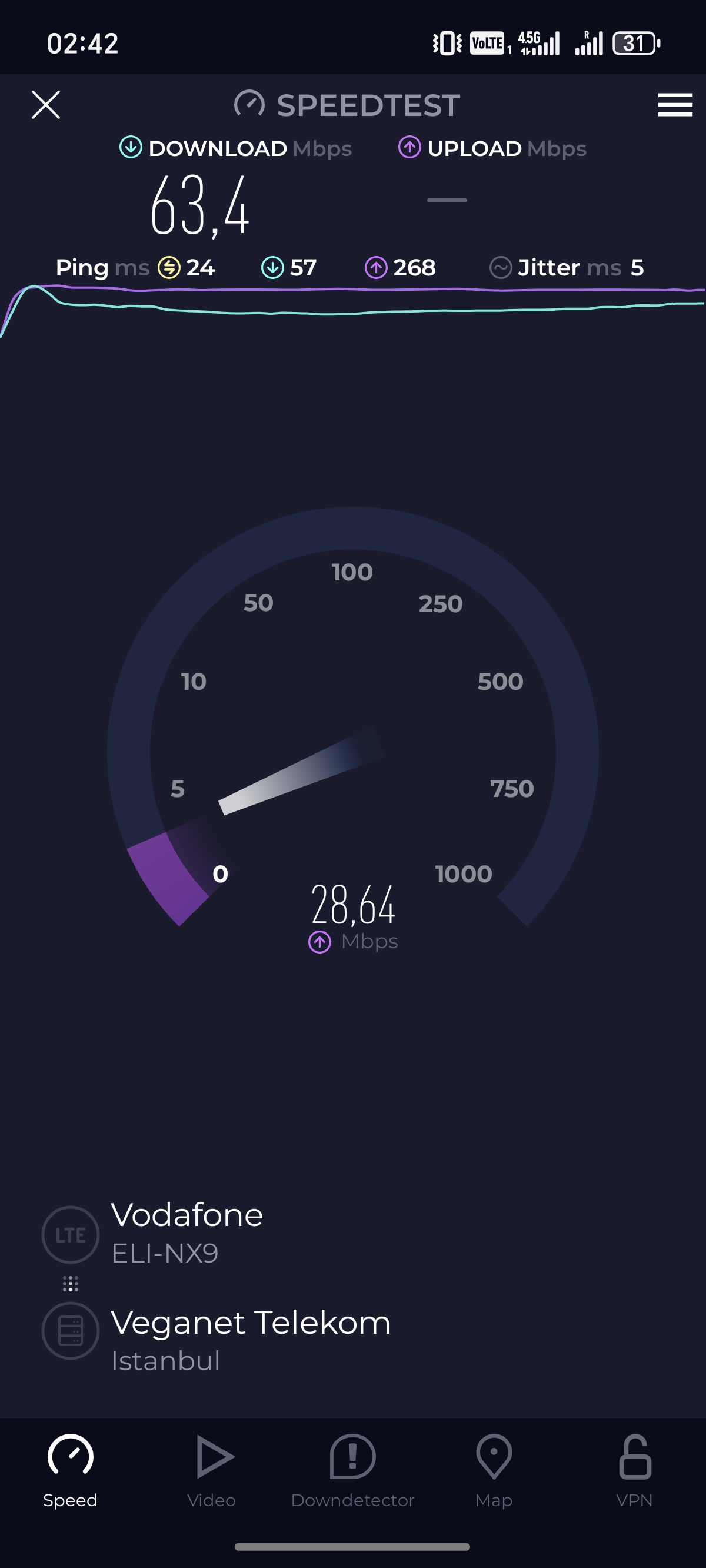Cancel the running speed test
The width and height of the screenshot is (706, 1568).
(x=46, y=105)
